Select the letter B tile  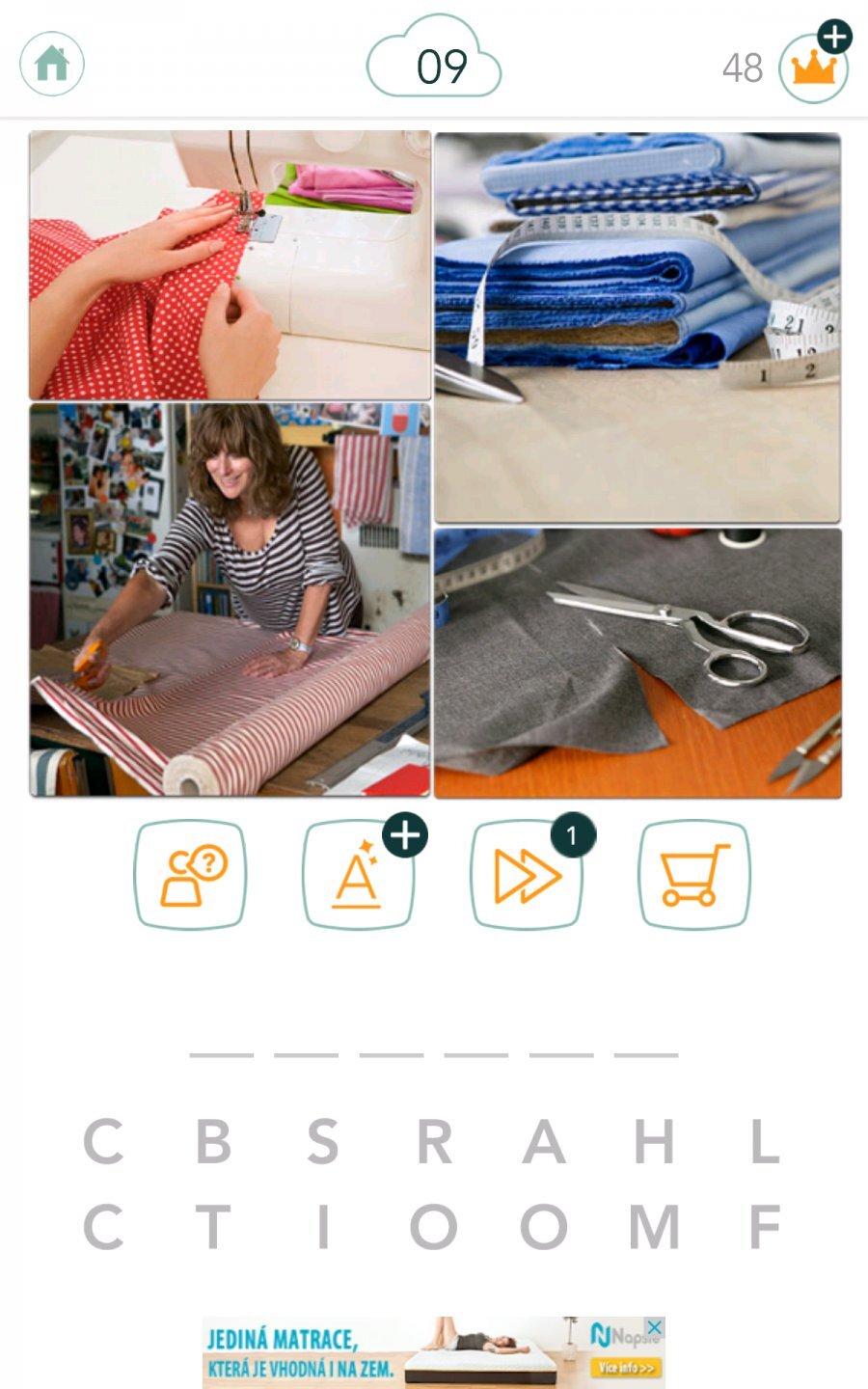click(x=213, y=1142)
